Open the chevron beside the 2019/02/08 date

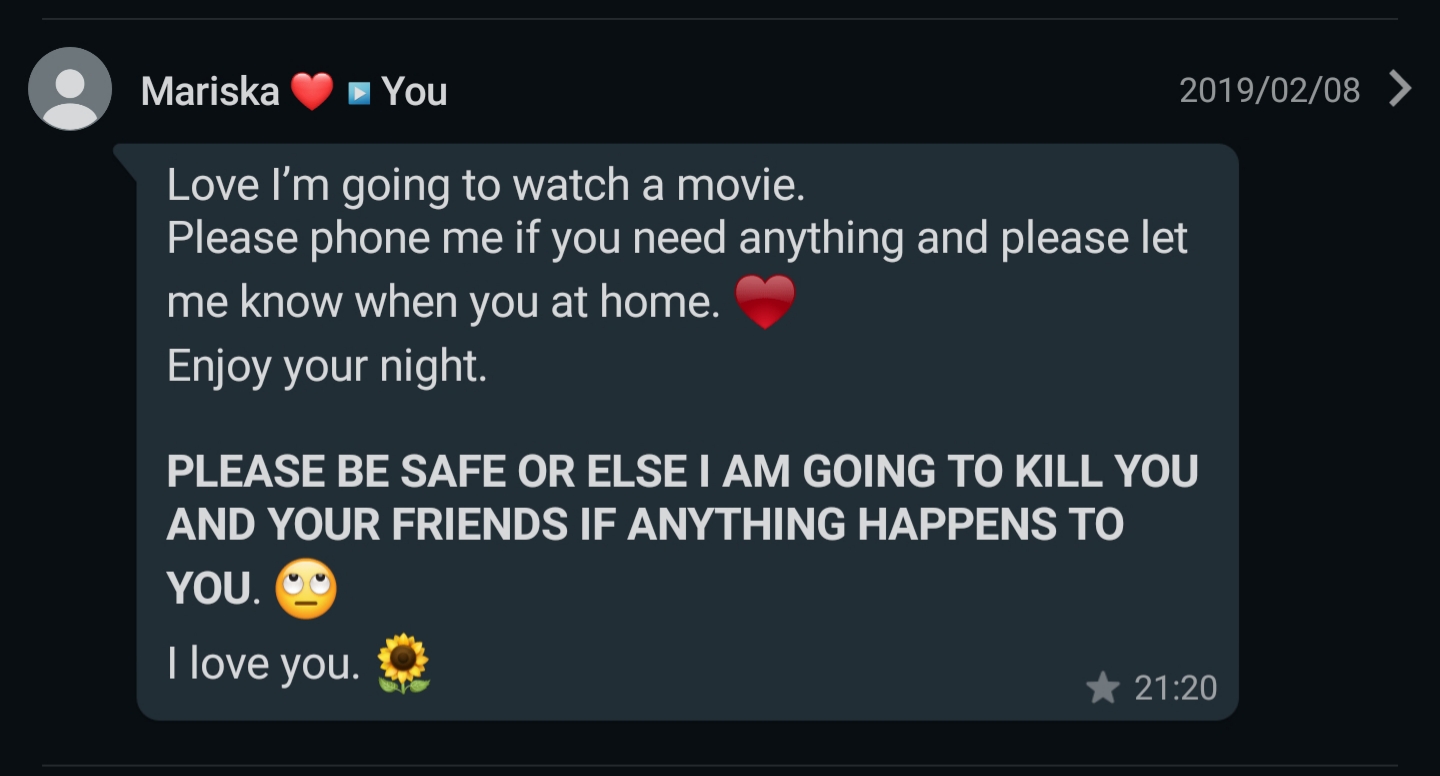click(x=1401, y=89)
